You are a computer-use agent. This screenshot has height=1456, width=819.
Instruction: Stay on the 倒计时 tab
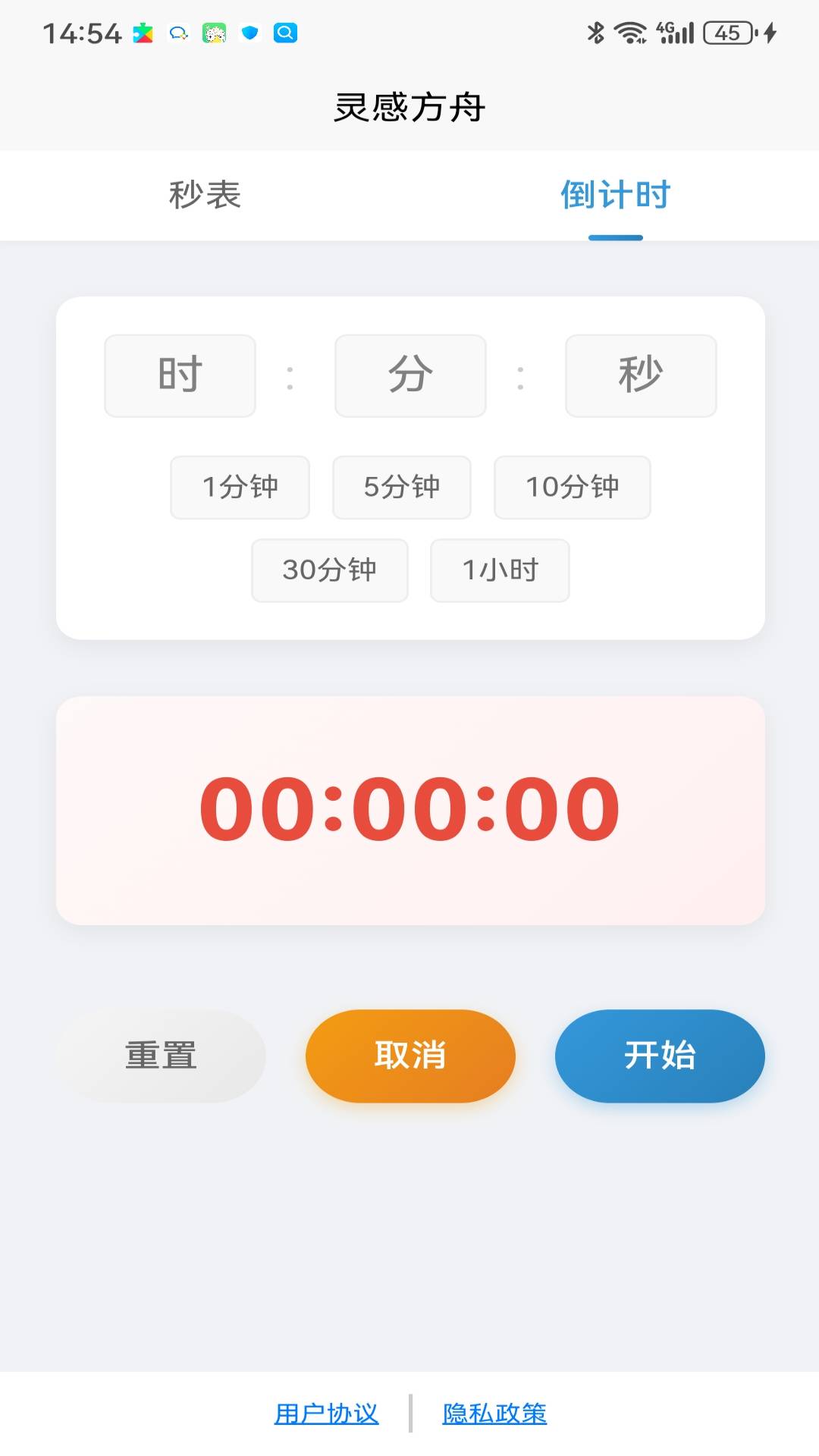pos(615,196)
